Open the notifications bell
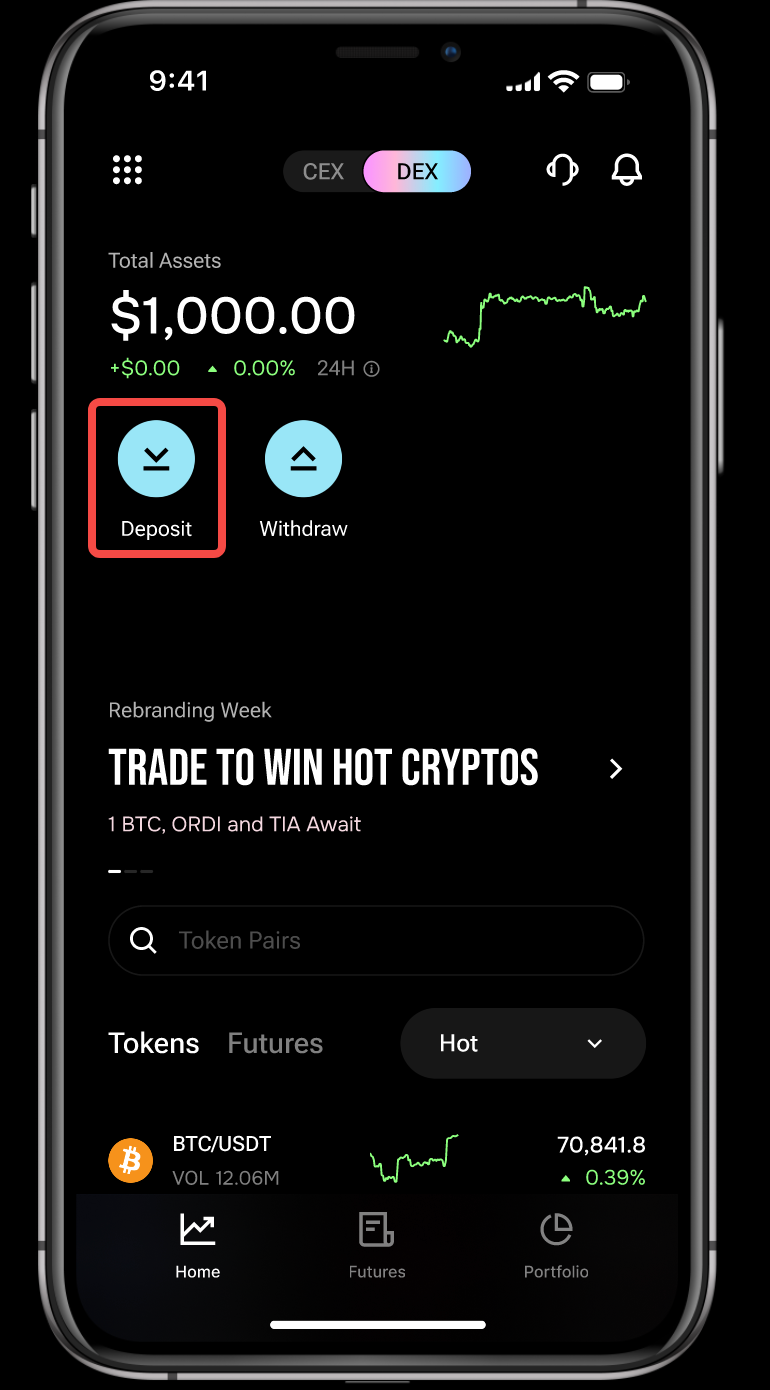The width and height of the screenshot is (770, 1390). (x=627, y=170)
